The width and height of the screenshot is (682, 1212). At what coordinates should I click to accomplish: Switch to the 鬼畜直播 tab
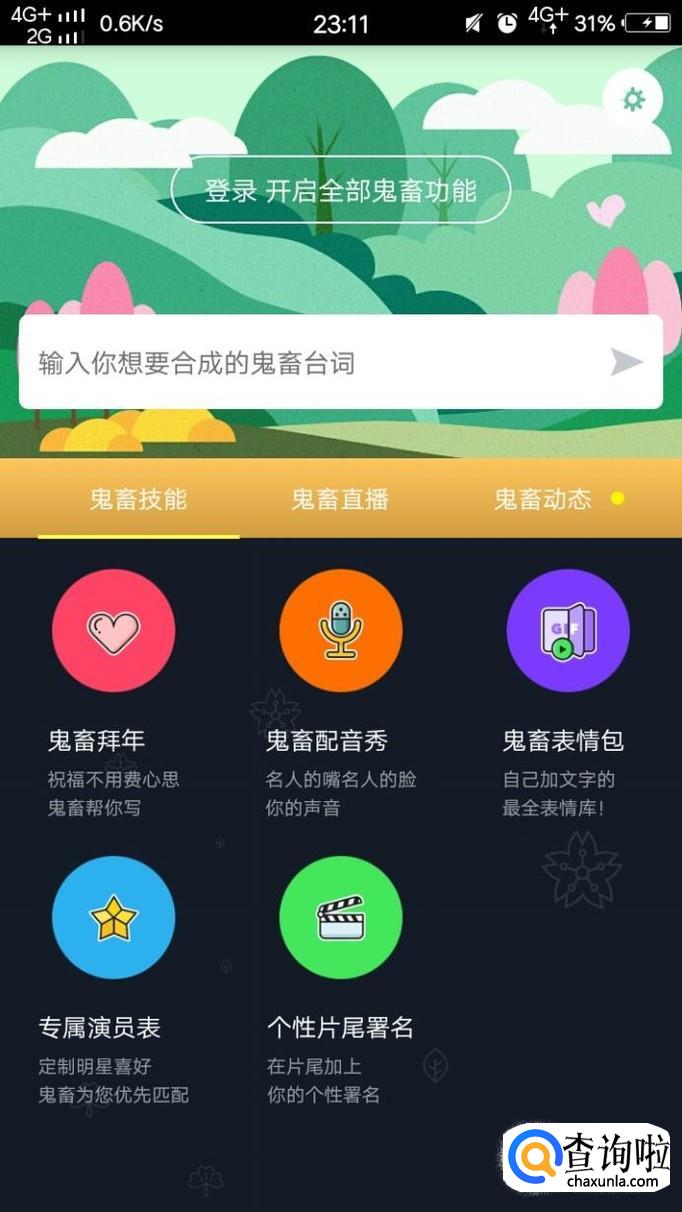340,499
